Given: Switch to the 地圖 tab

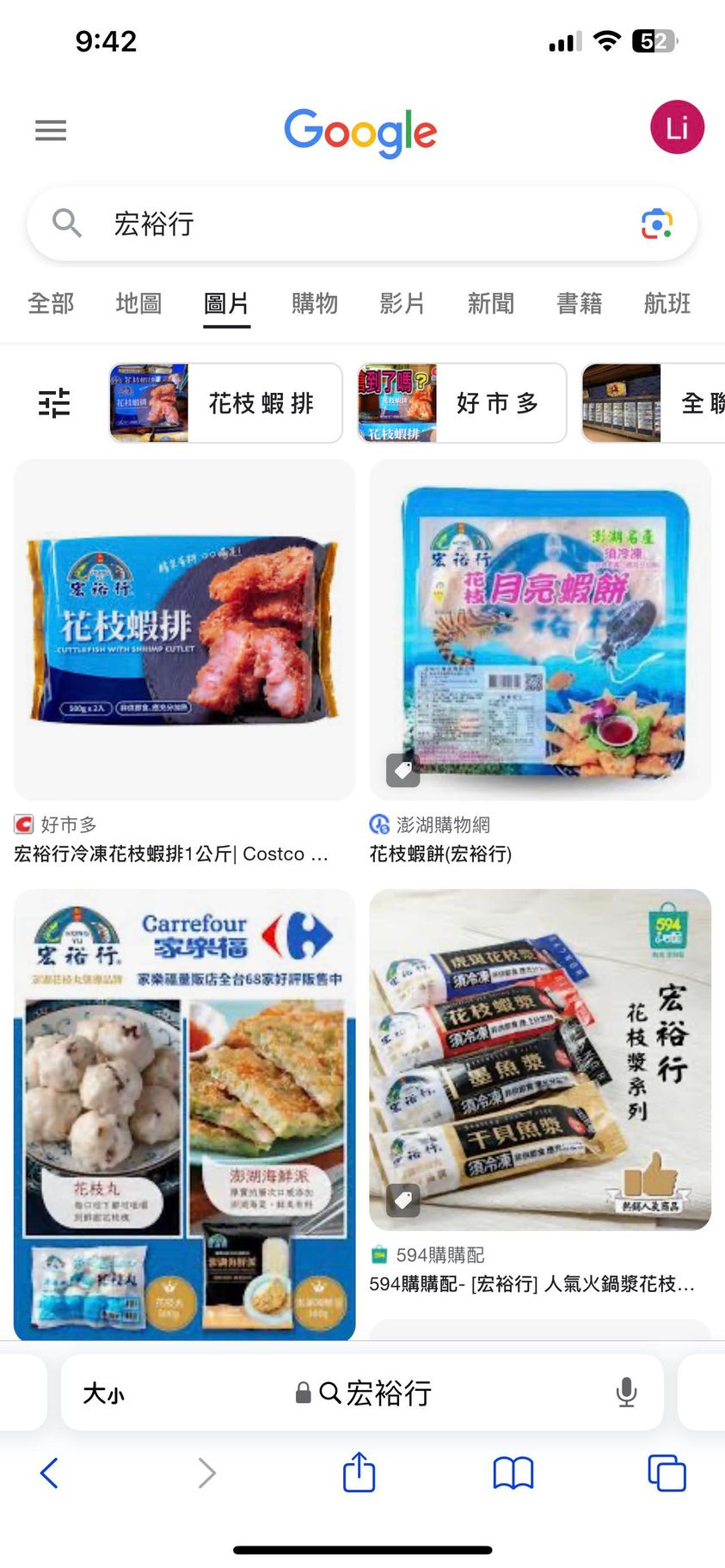Looking at the screenshot, I should coord(138,303).
